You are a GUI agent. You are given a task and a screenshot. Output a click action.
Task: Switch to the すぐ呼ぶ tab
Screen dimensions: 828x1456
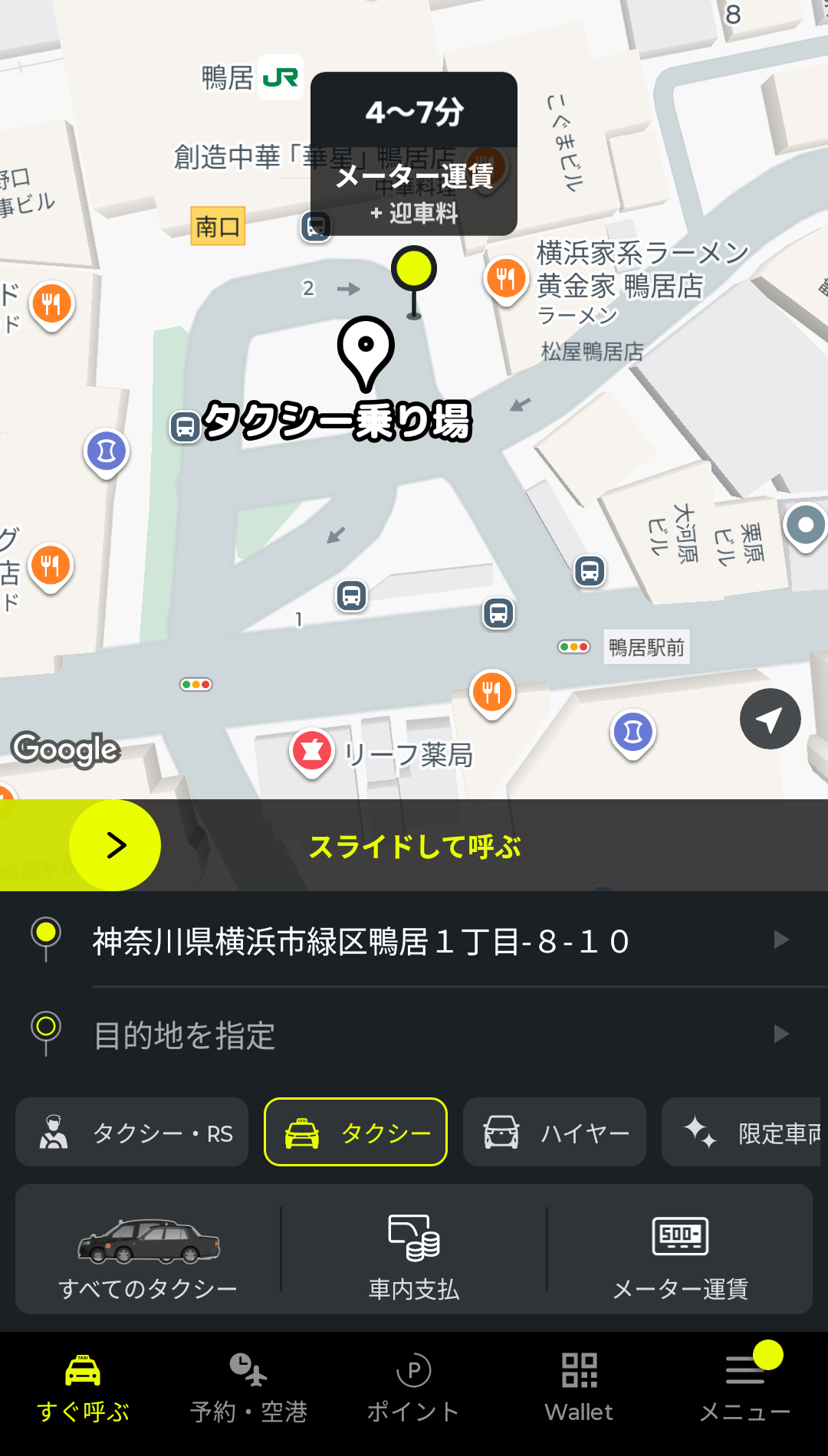(x=83, y=1389)
